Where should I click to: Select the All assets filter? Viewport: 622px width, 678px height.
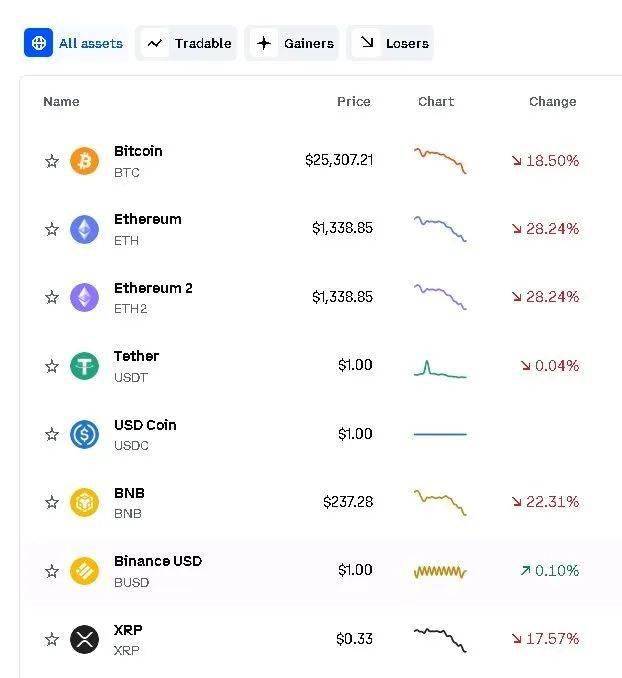(x=77, y=43)
